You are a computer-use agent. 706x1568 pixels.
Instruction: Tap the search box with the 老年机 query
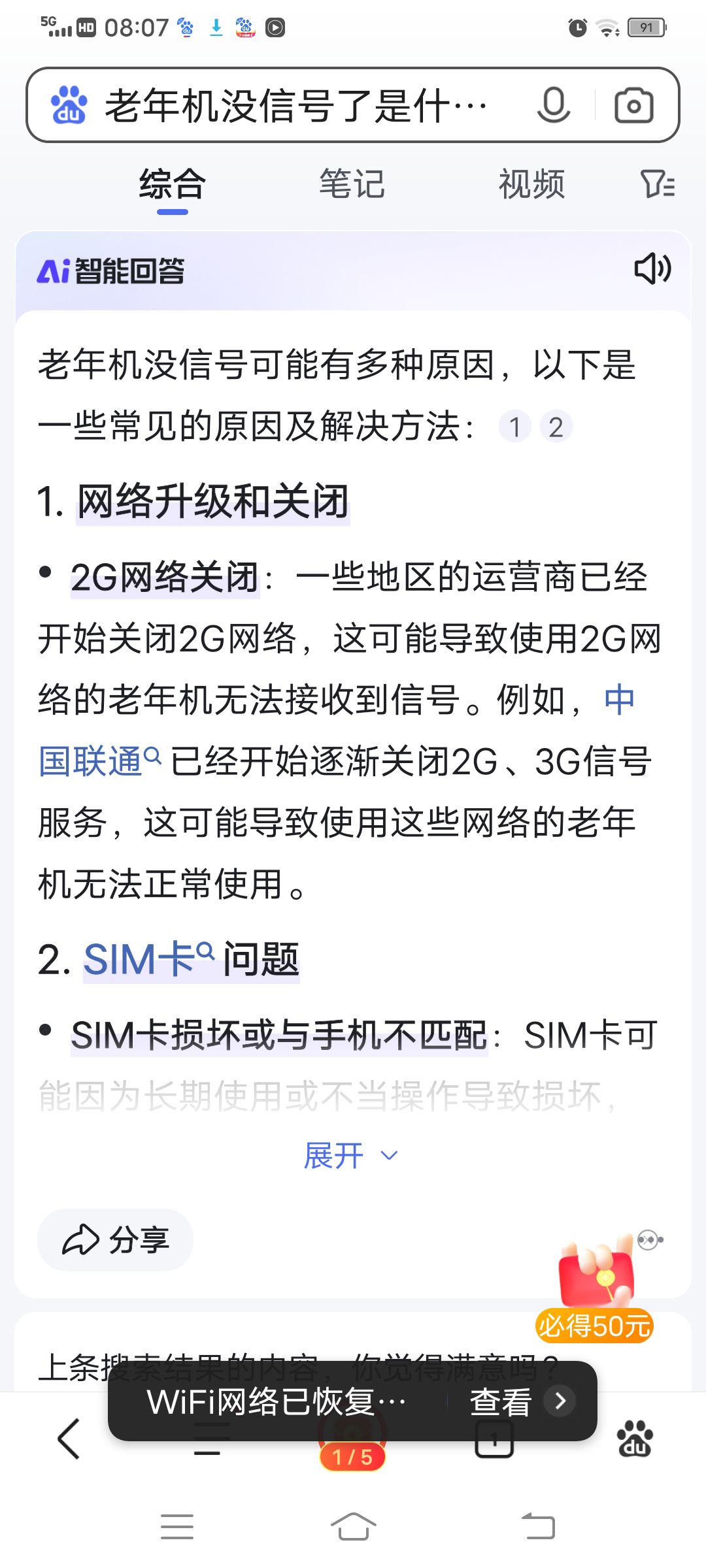pos(294,105)
